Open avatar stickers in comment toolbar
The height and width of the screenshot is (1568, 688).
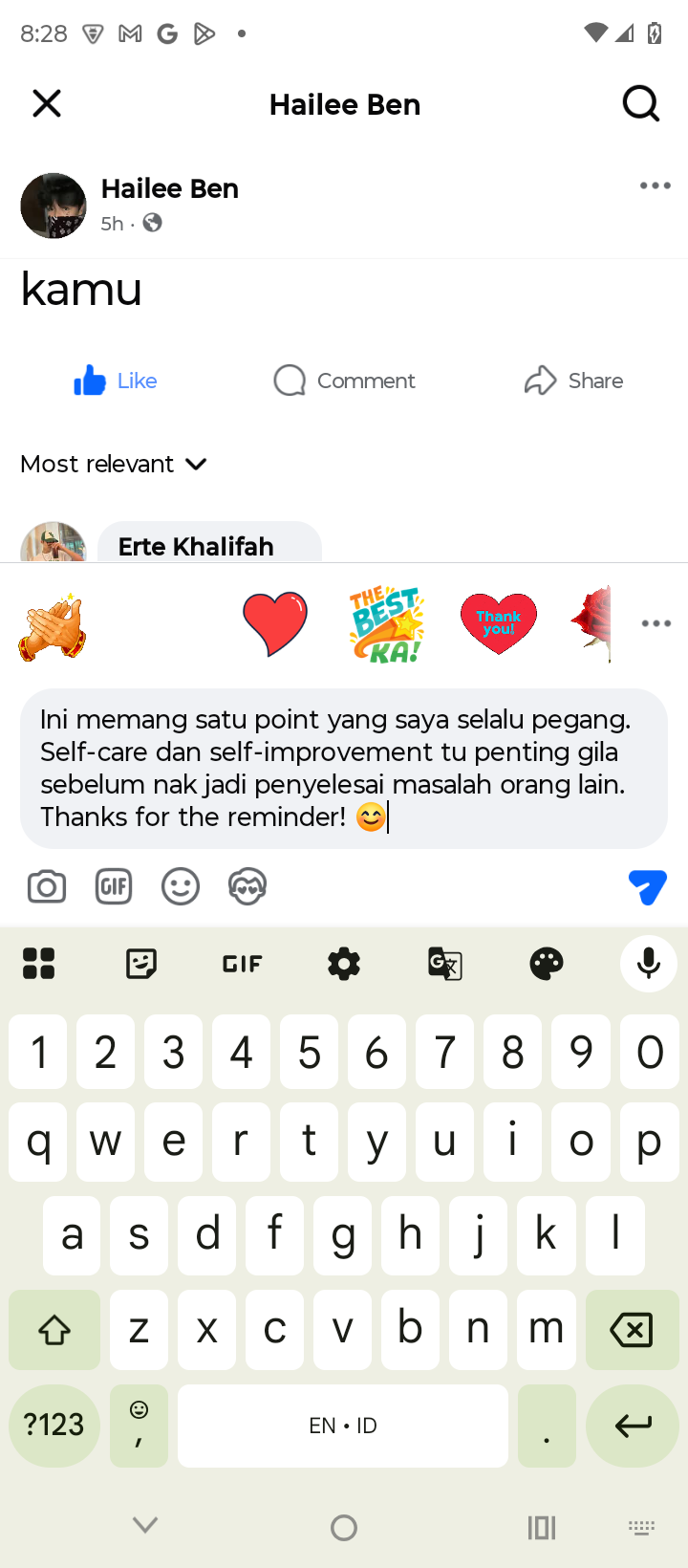(247, 887)
